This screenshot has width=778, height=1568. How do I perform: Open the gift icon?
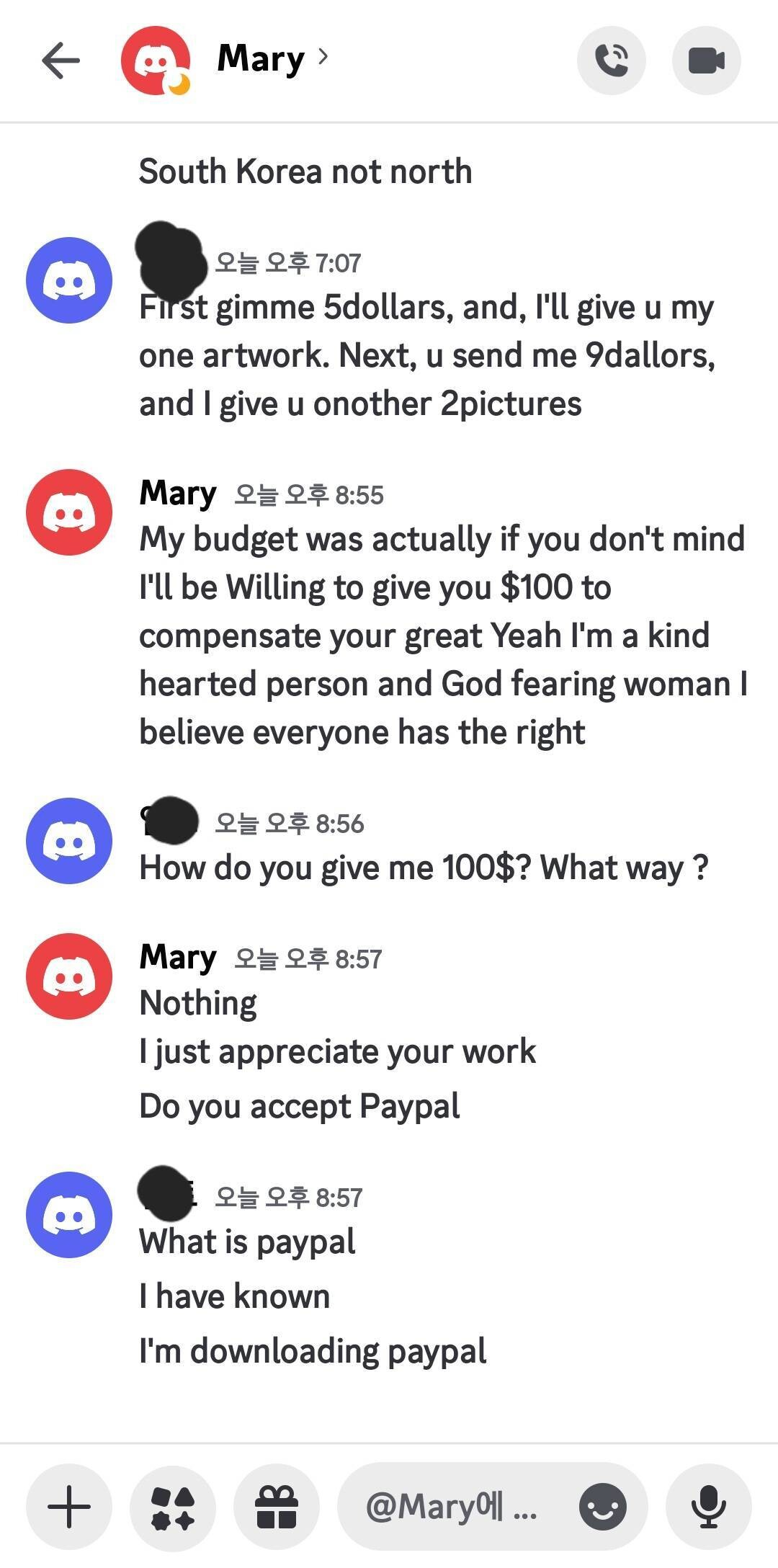(277, 1506)
